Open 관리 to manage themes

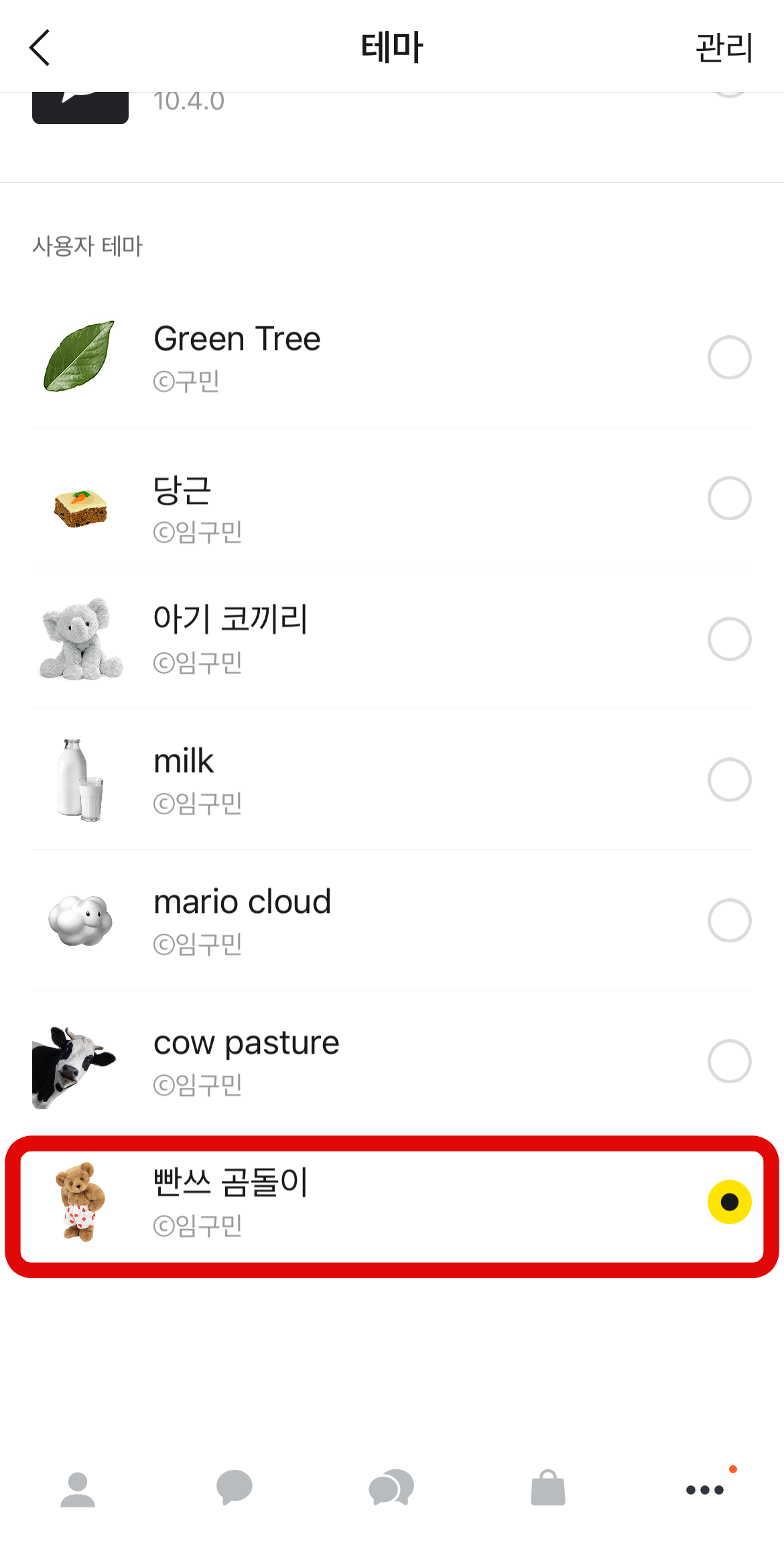[x=724, y=48]
